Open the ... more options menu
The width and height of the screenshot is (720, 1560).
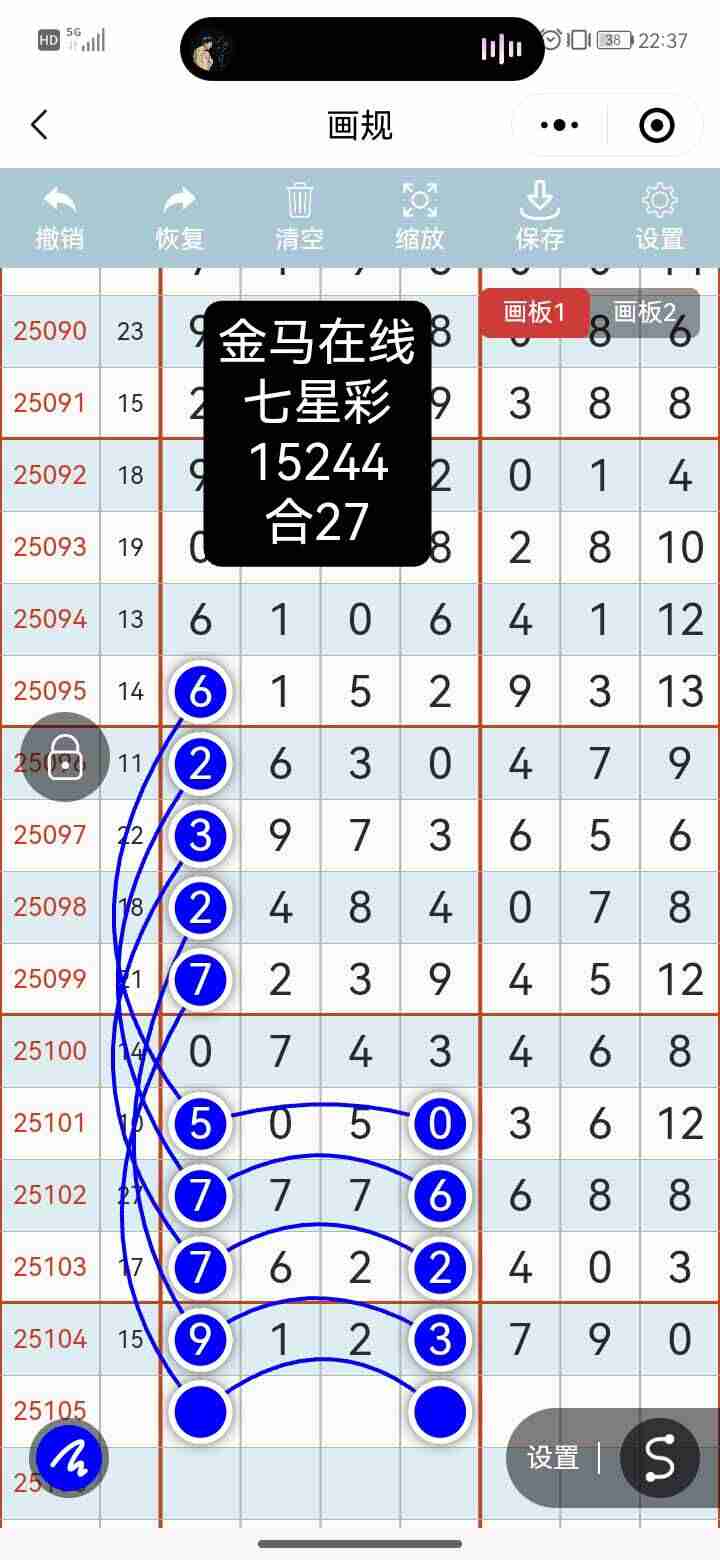click(557, 125)
